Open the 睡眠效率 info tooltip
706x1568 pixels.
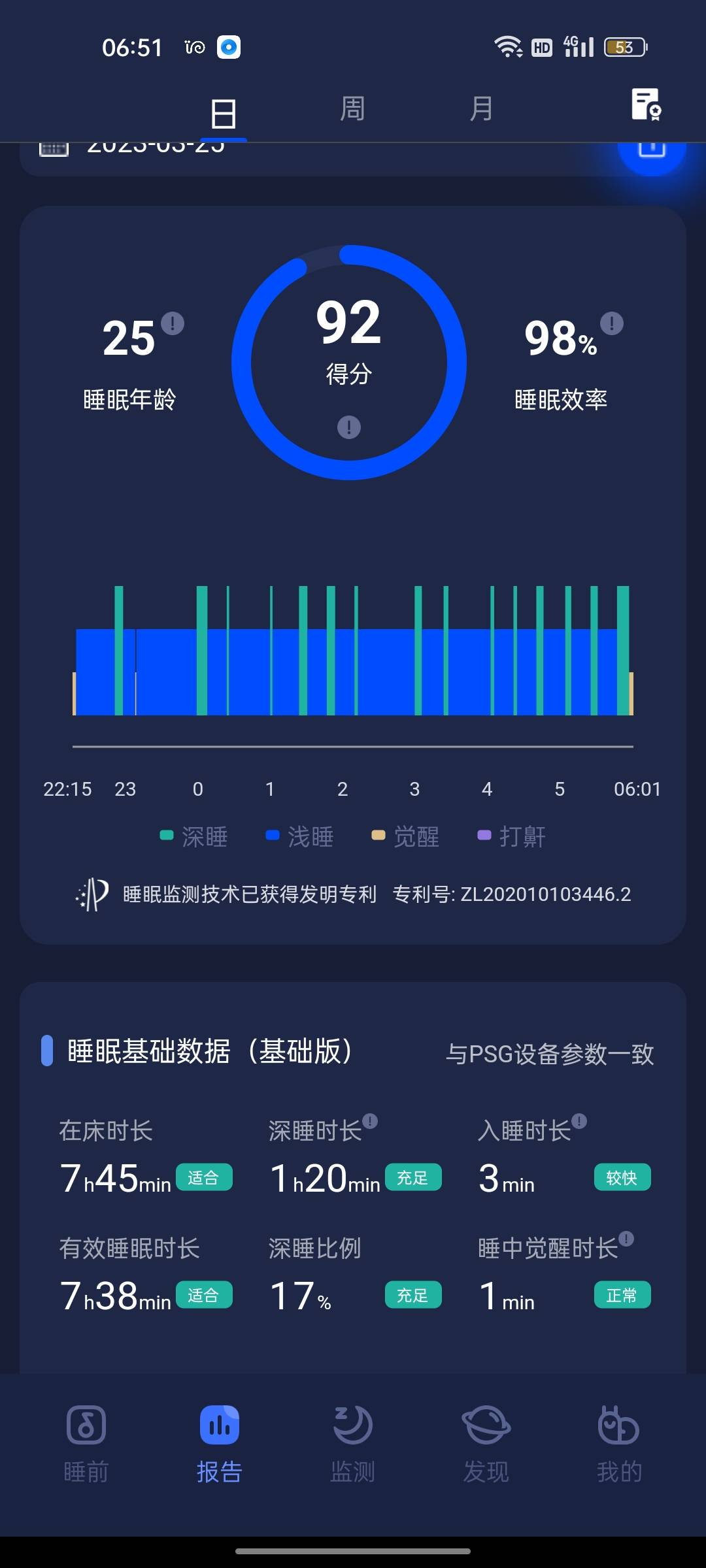[x=611, y=322]
